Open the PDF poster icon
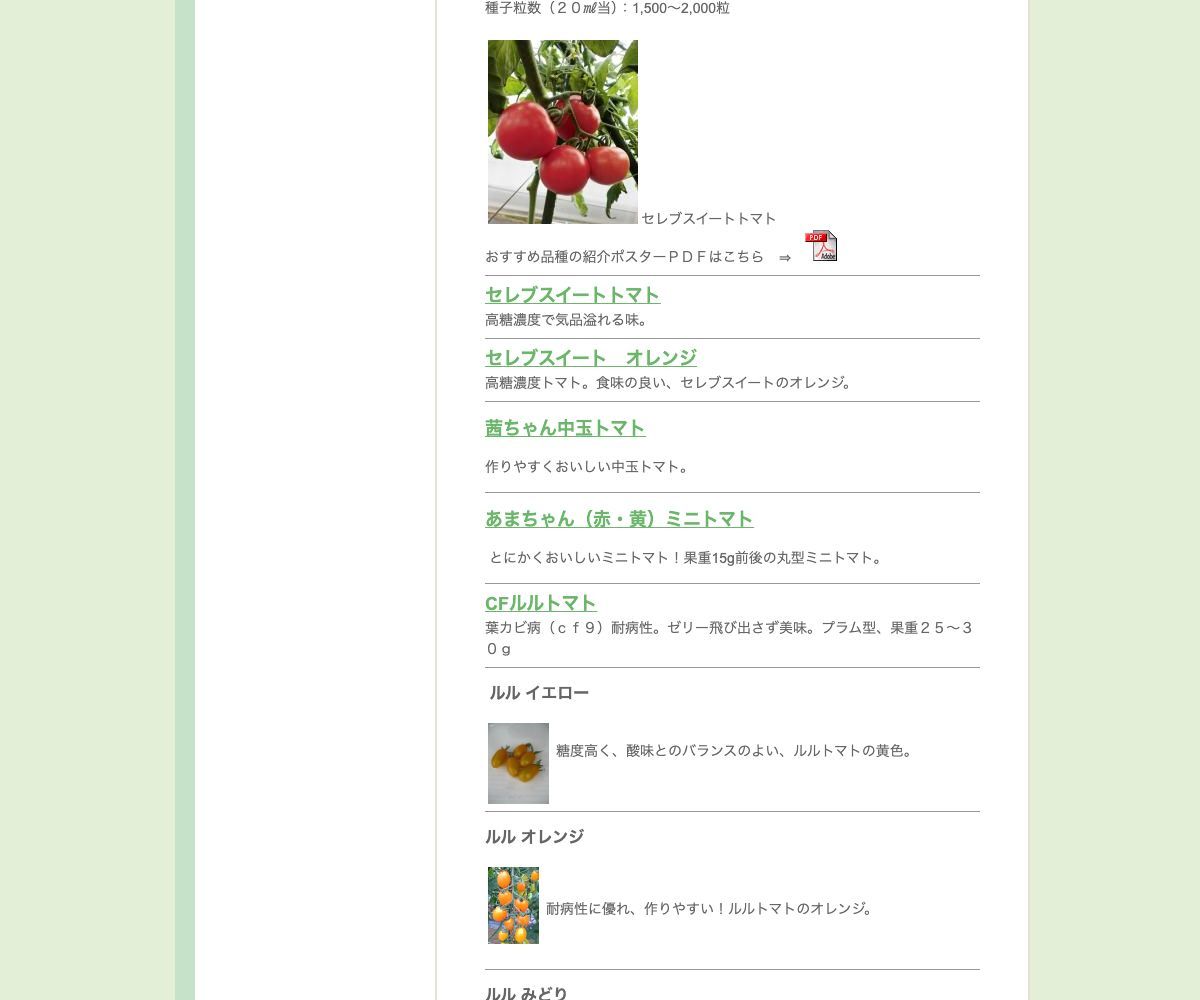The image size is (1200, 1000). coord(821,246)
